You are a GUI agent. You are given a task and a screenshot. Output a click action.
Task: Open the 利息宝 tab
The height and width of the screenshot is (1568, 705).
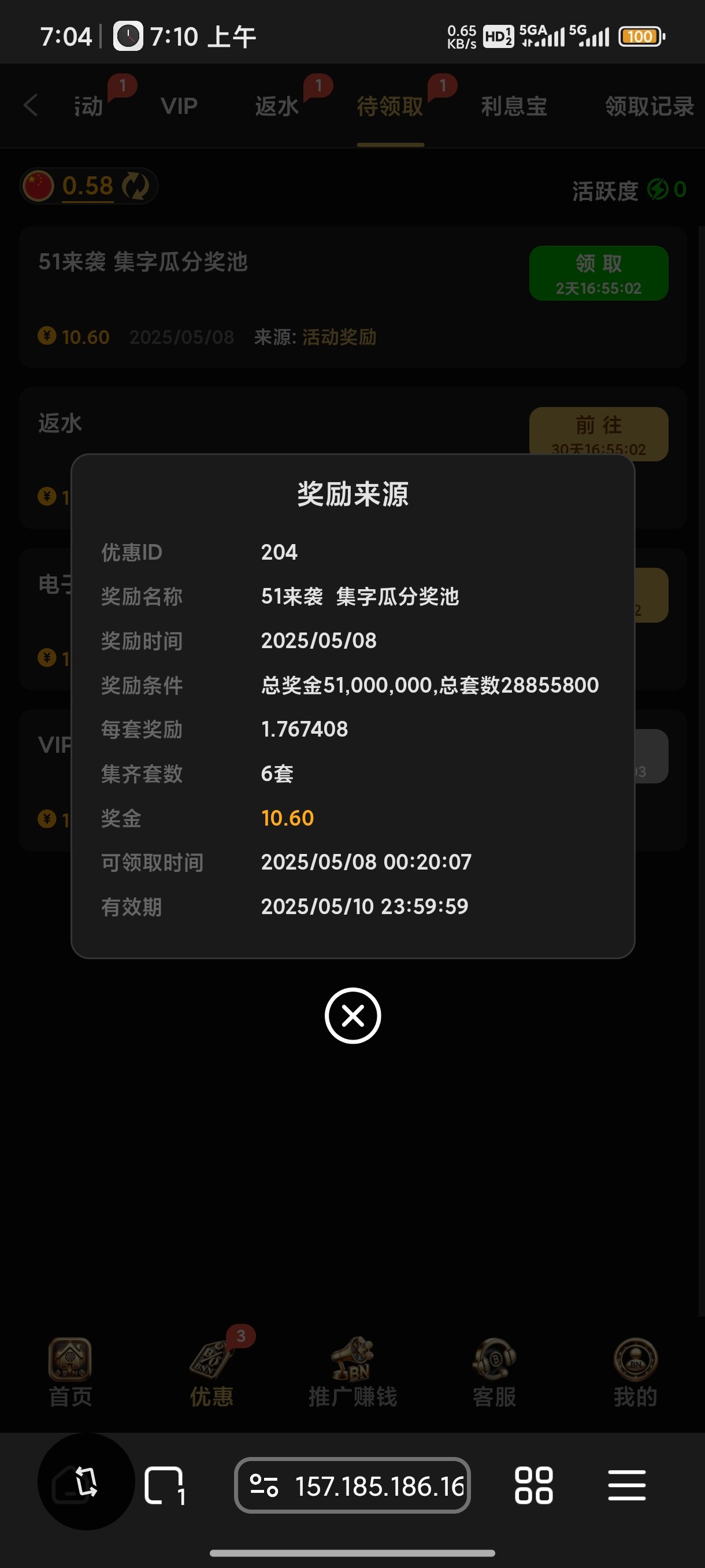[513, 106]
